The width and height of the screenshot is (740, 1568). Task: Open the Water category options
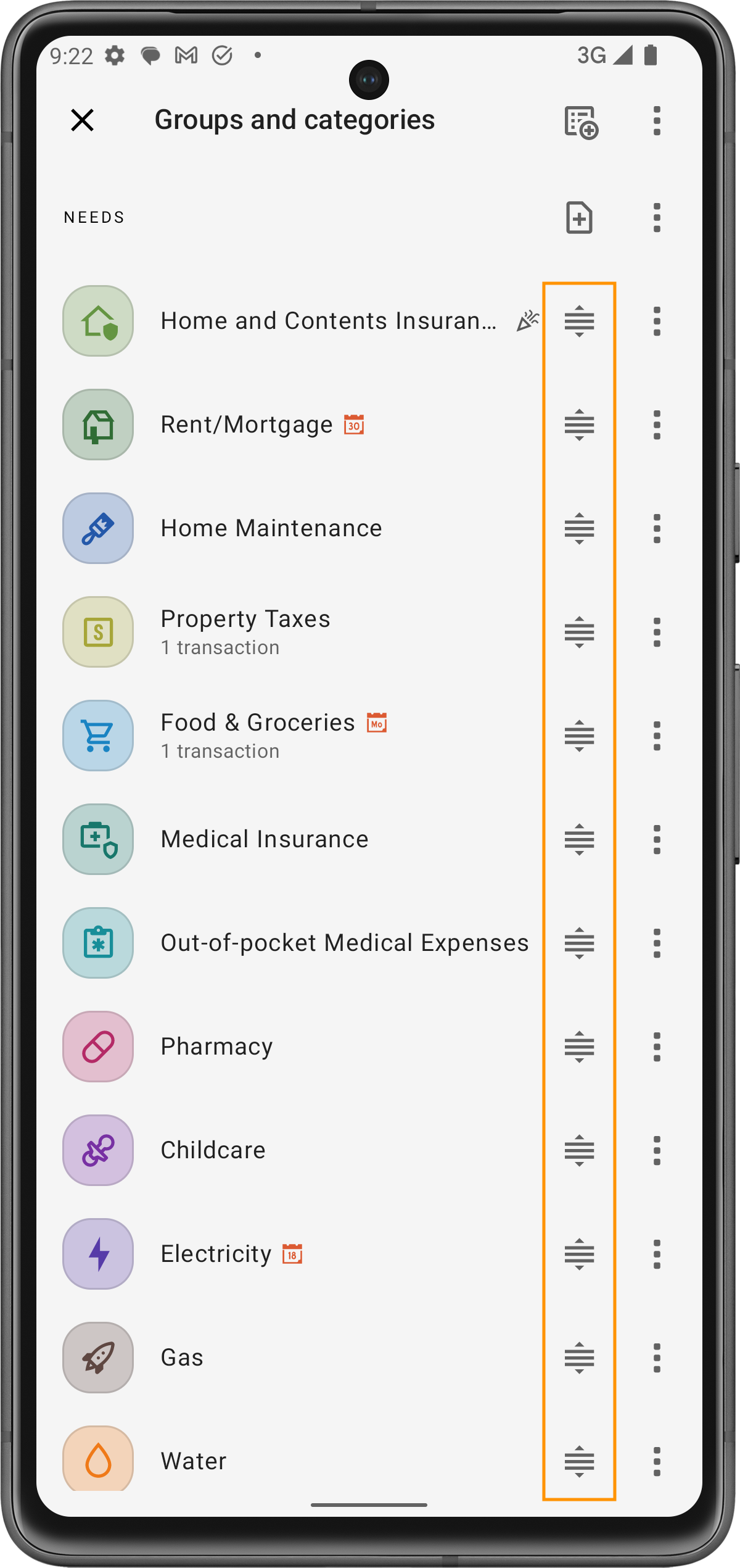[x=657, y=1462]
